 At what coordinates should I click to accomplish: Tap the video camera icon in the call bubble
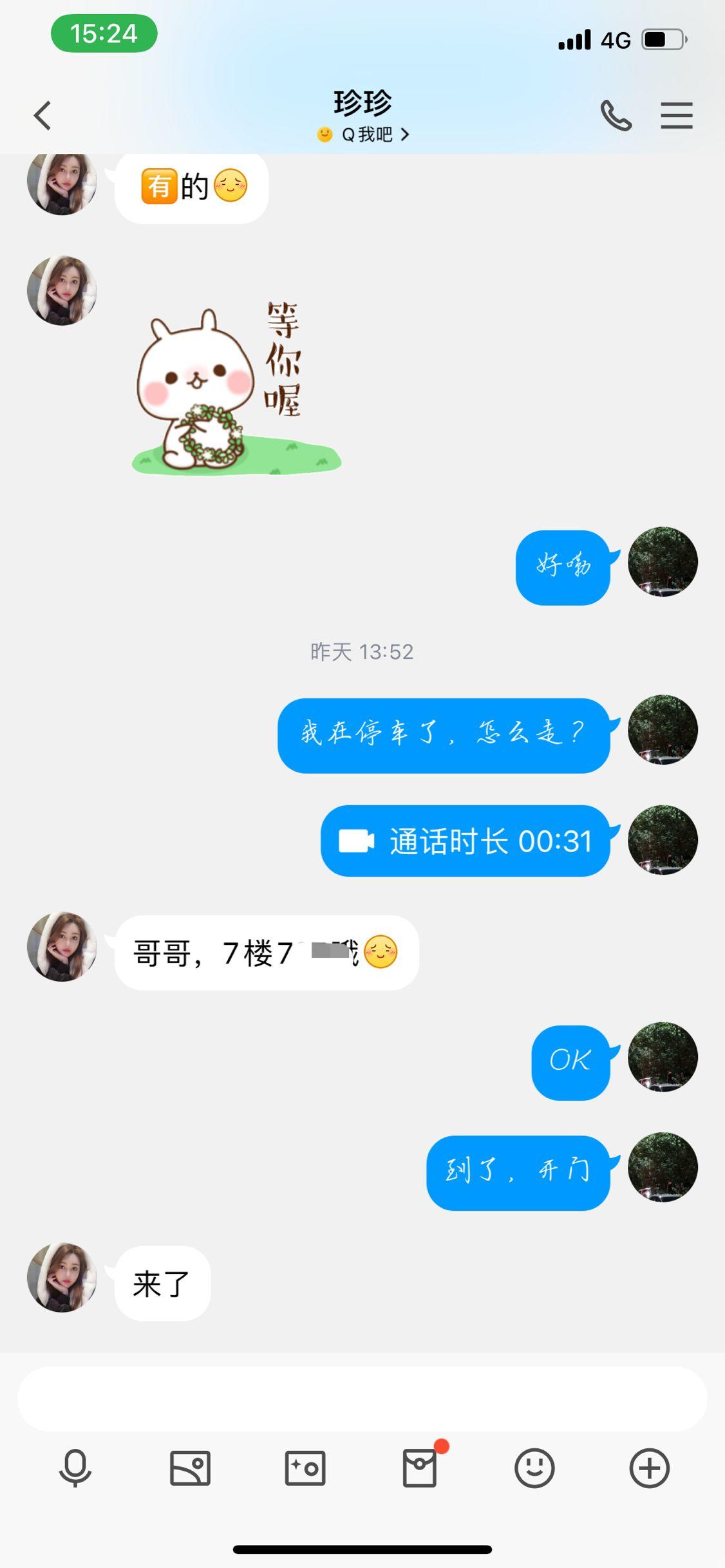[355, 841]
